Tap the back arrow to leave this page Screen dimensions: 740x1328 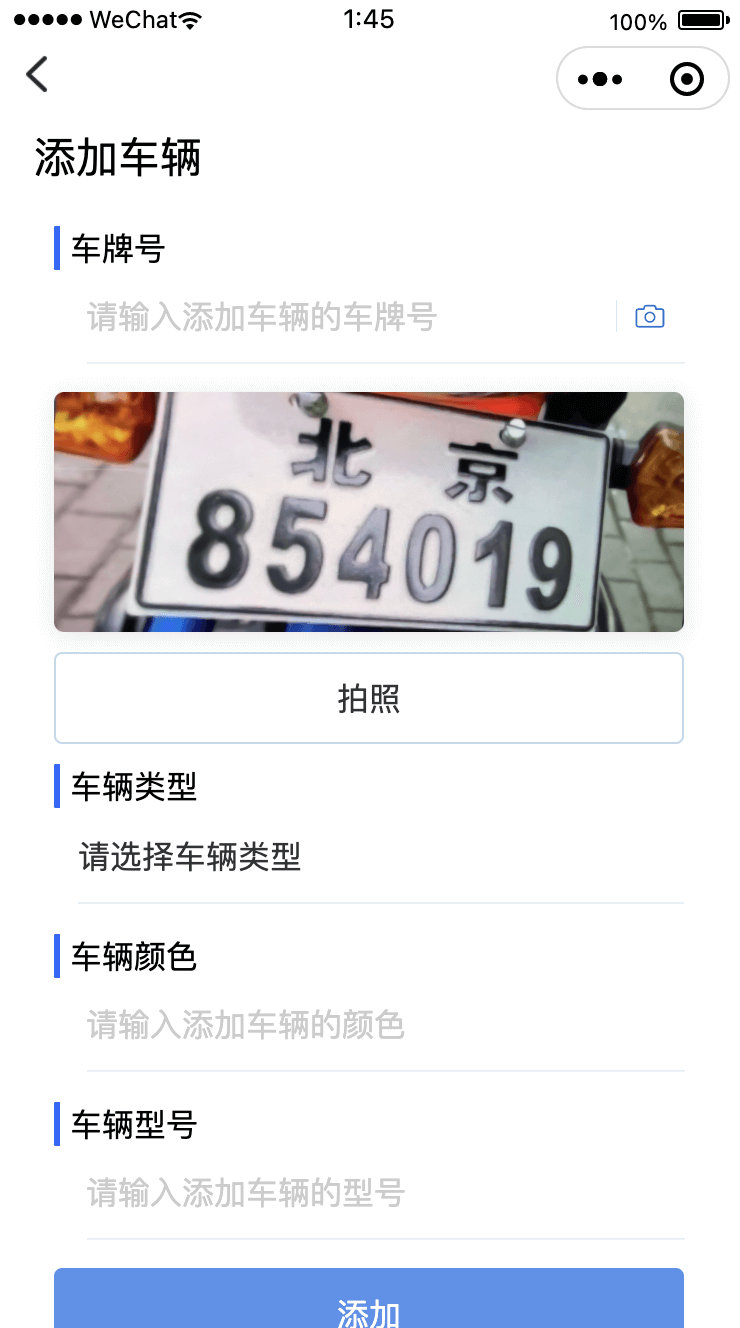(x=36, y=74)
